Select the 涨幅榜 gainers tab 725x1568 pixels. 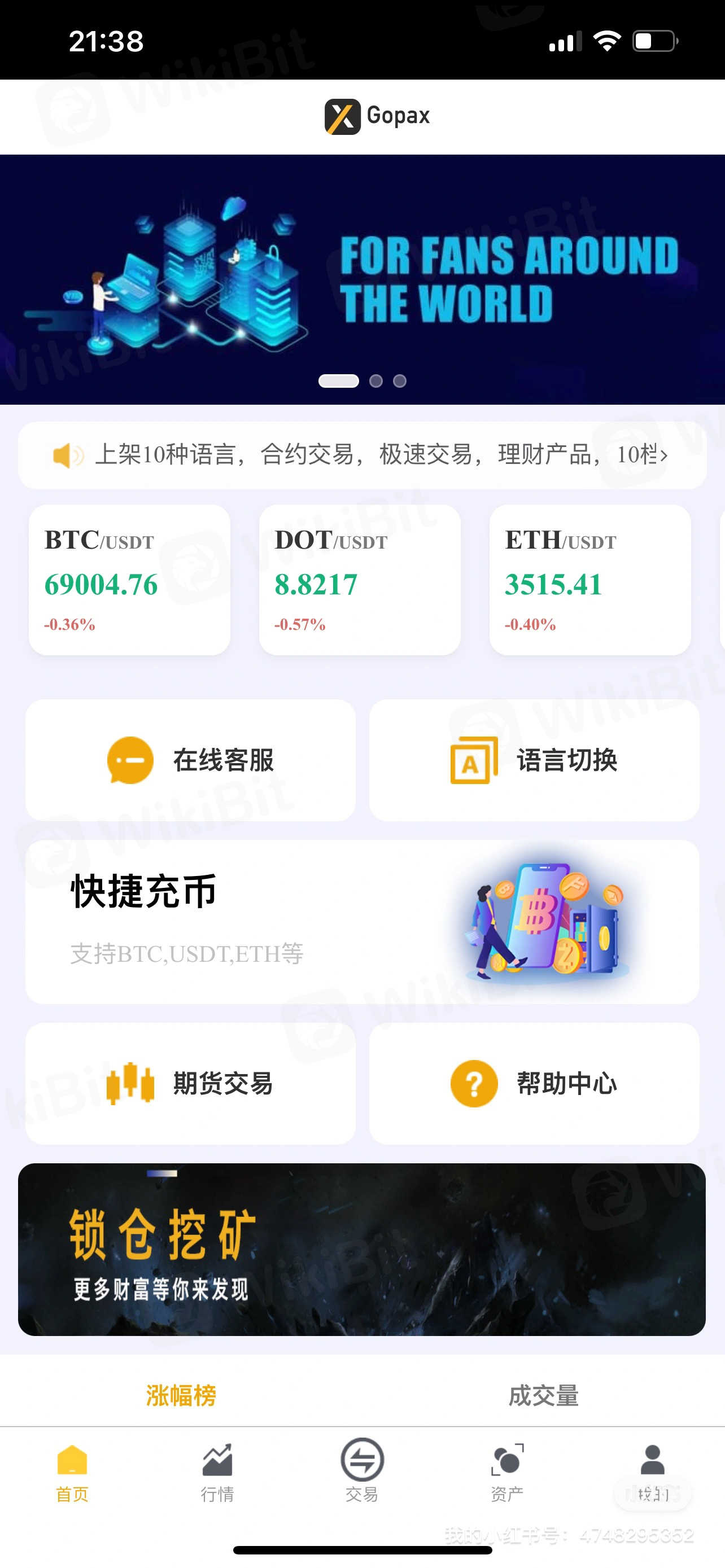pos(181,1395)
